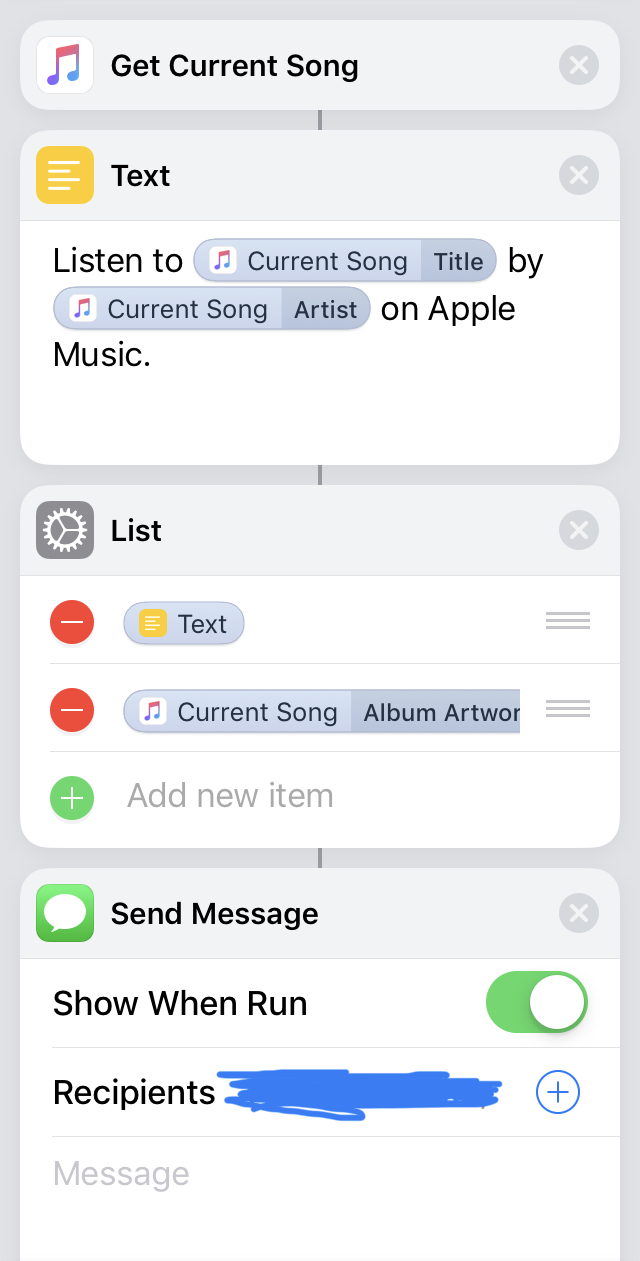
Task: Delete the Text action block
Action: pos(578,176)
